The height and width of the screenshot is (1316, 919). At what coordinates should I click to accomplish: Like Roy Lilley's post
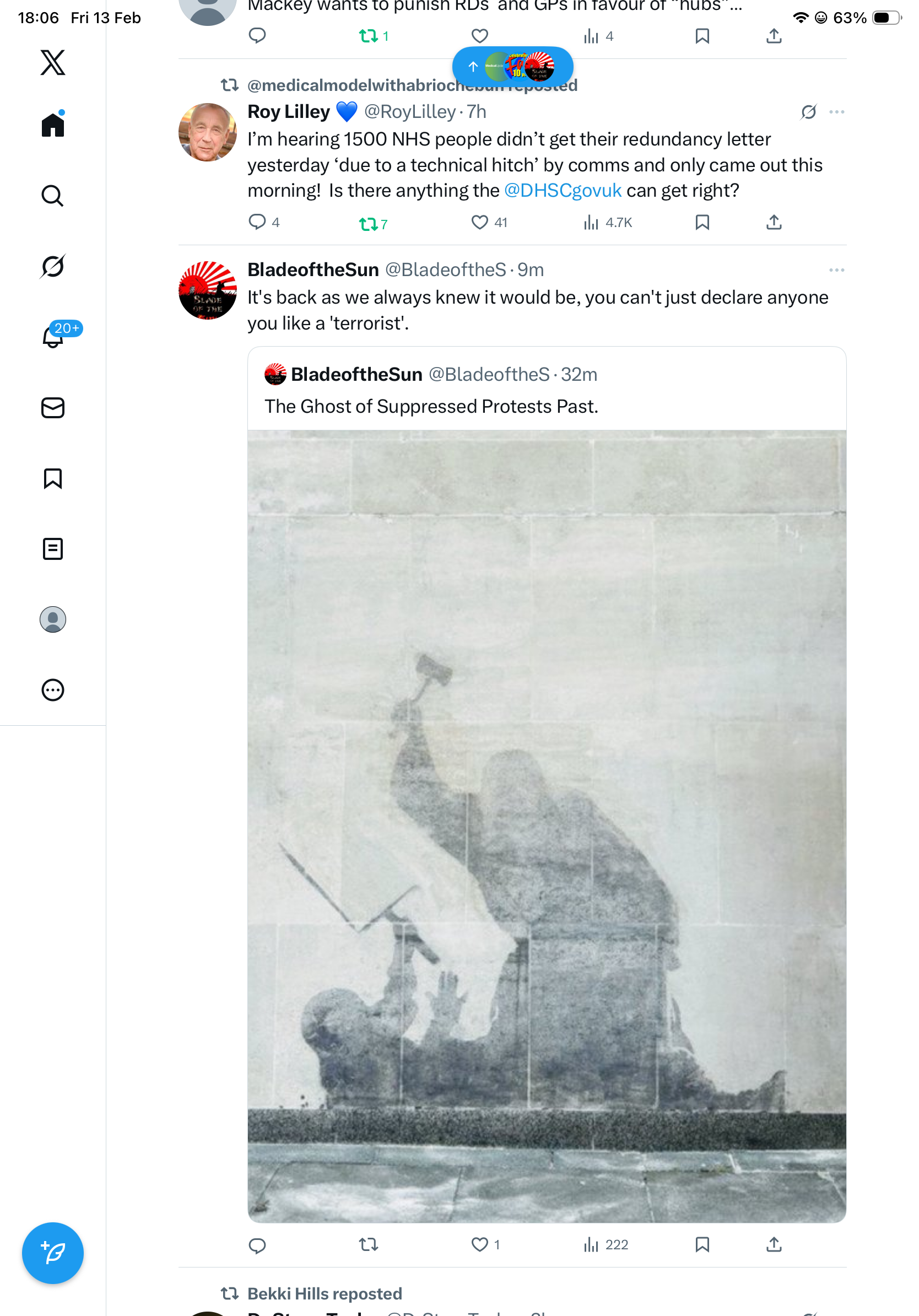pyautogui.click(x=479, y=223)
